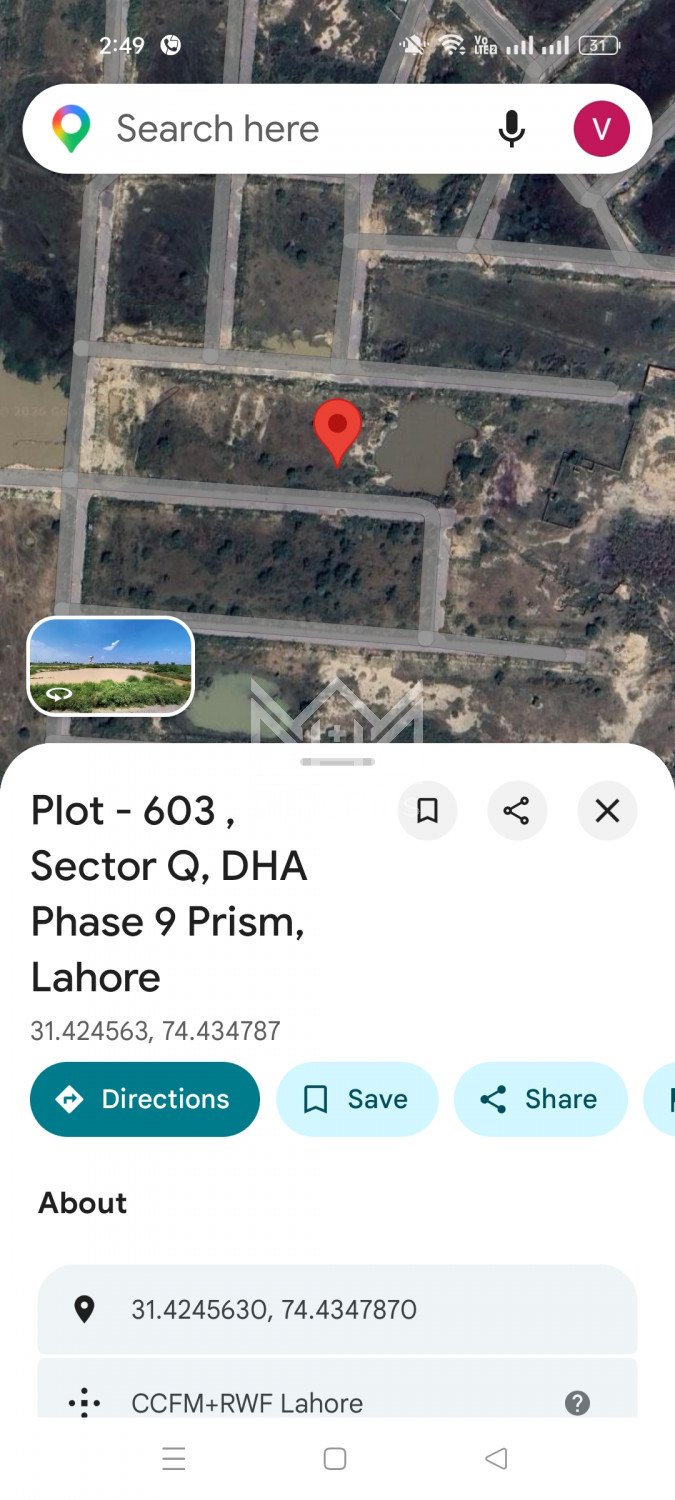This screenshot has height=1500, width=675.
Task: Select the plus code CCFM+RWF Lahore row
Action: click(300, 1402)
